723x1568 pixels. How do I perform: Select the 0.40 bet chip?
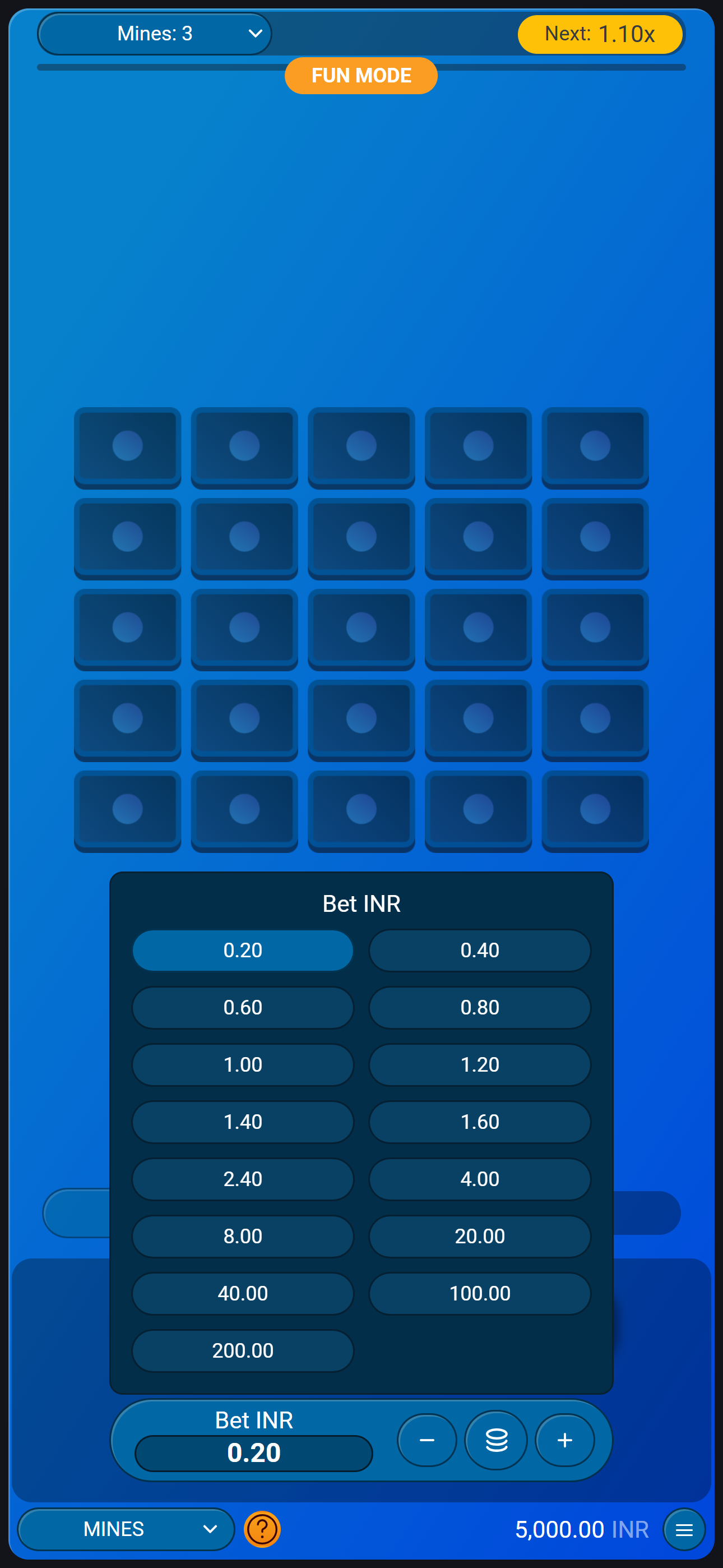(480, 950)
